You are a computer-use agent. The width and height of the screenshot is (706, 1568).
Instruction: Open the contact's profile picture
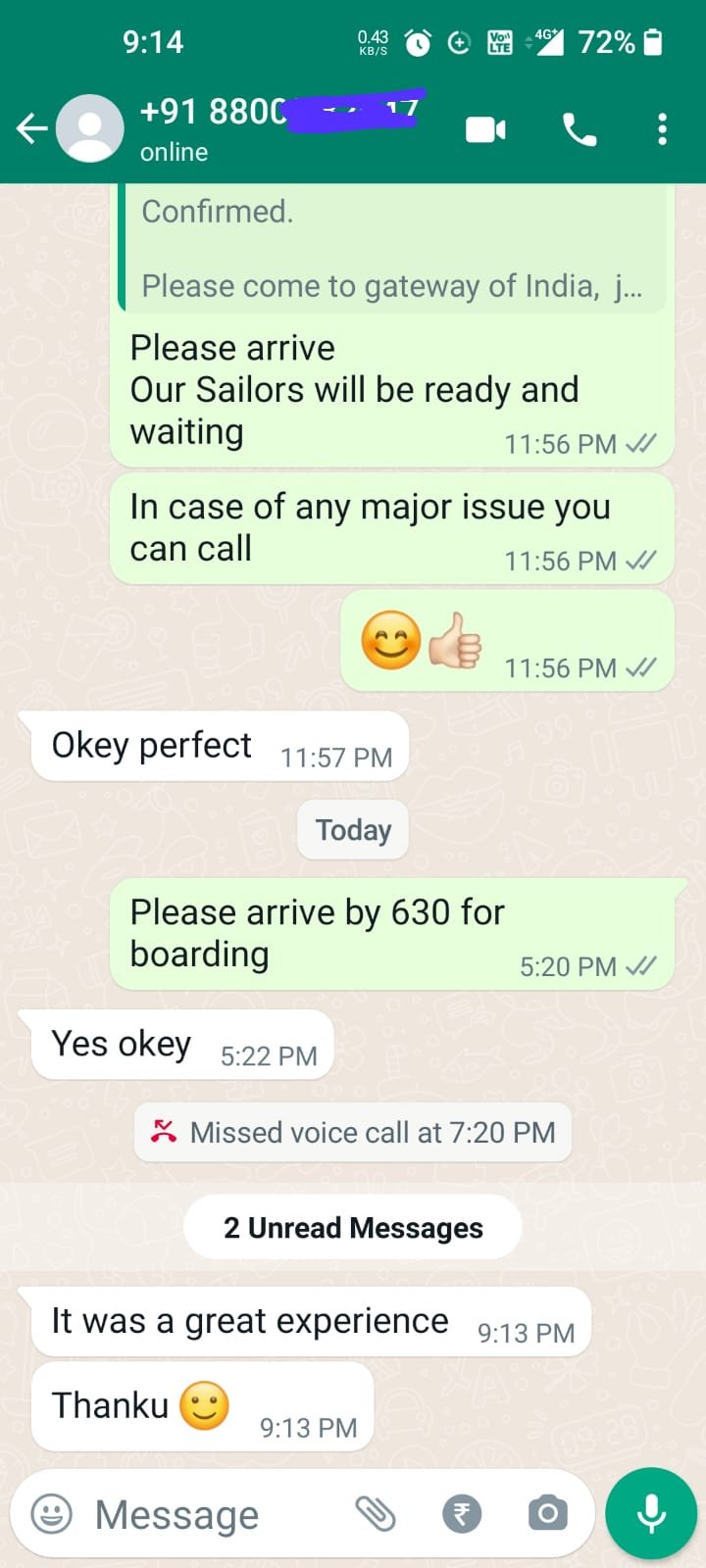[x=90, y=128]
